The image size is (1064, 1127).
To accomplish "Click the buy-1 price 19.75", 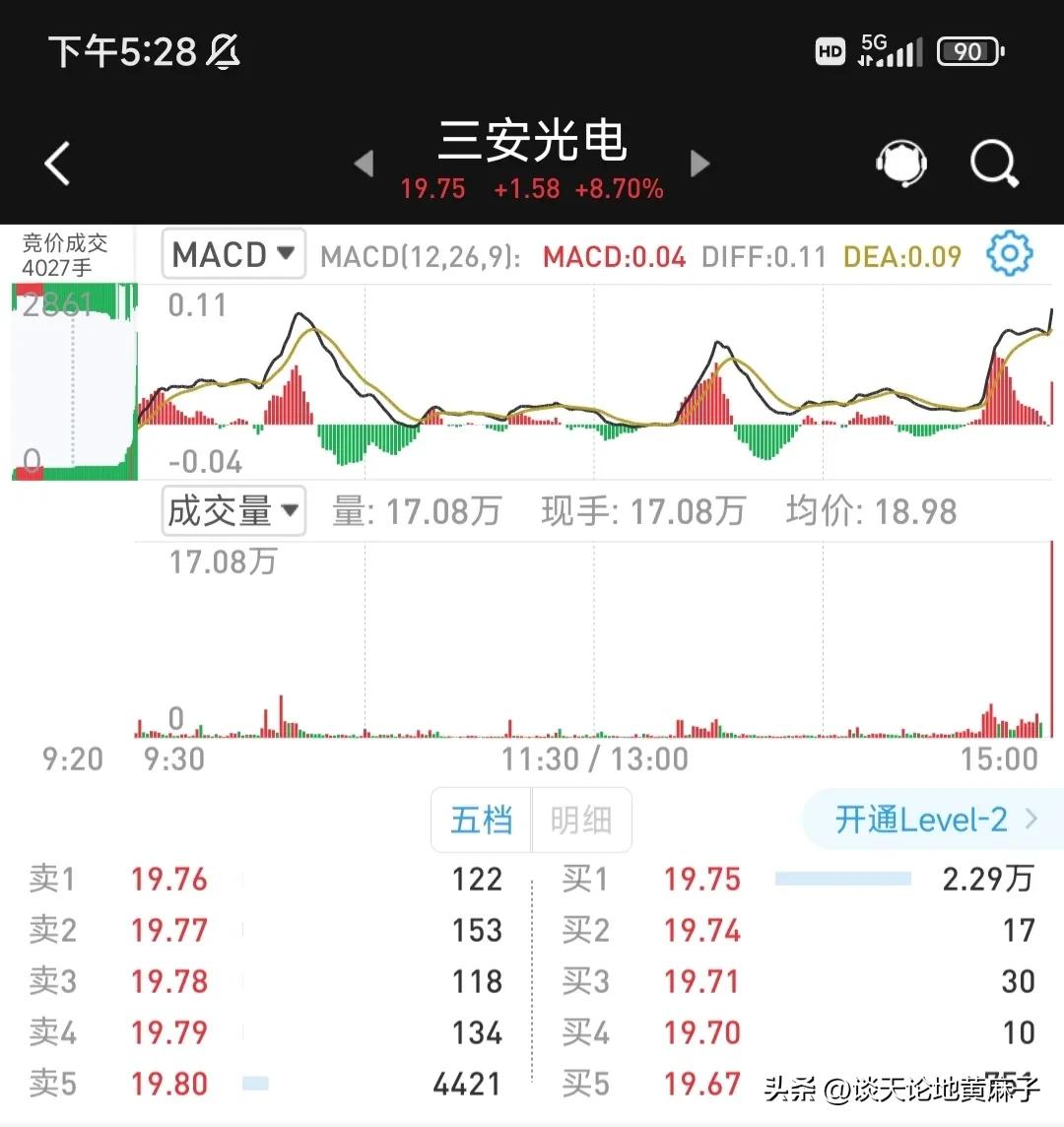I will coord(701,879).
